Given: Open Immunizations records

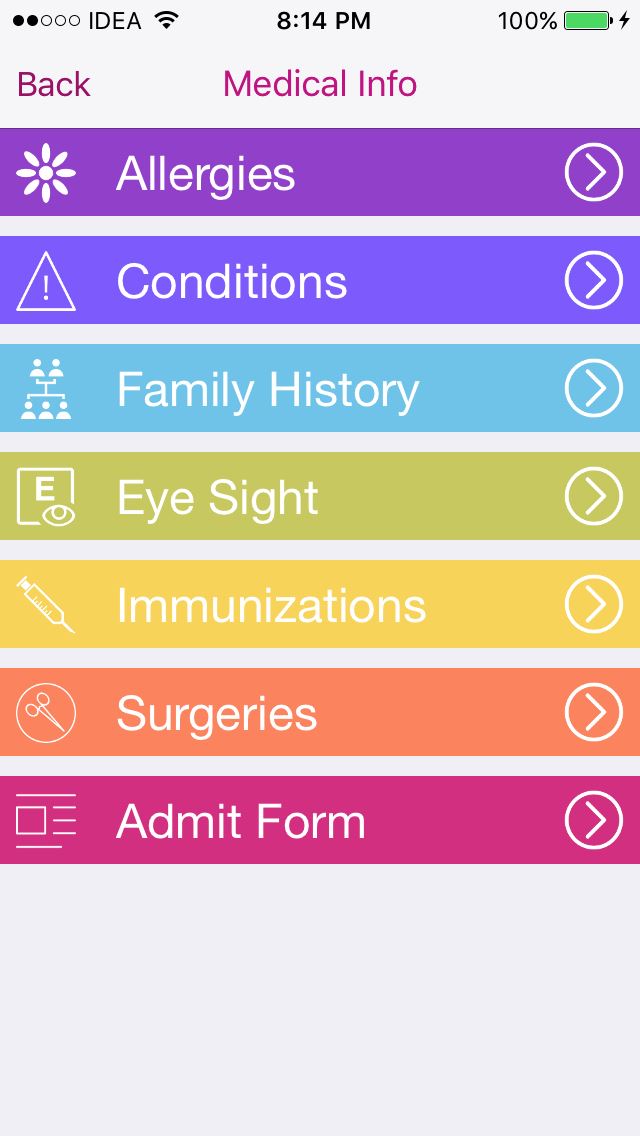Looking at the screenshot, I should click(x=320, y=604).
